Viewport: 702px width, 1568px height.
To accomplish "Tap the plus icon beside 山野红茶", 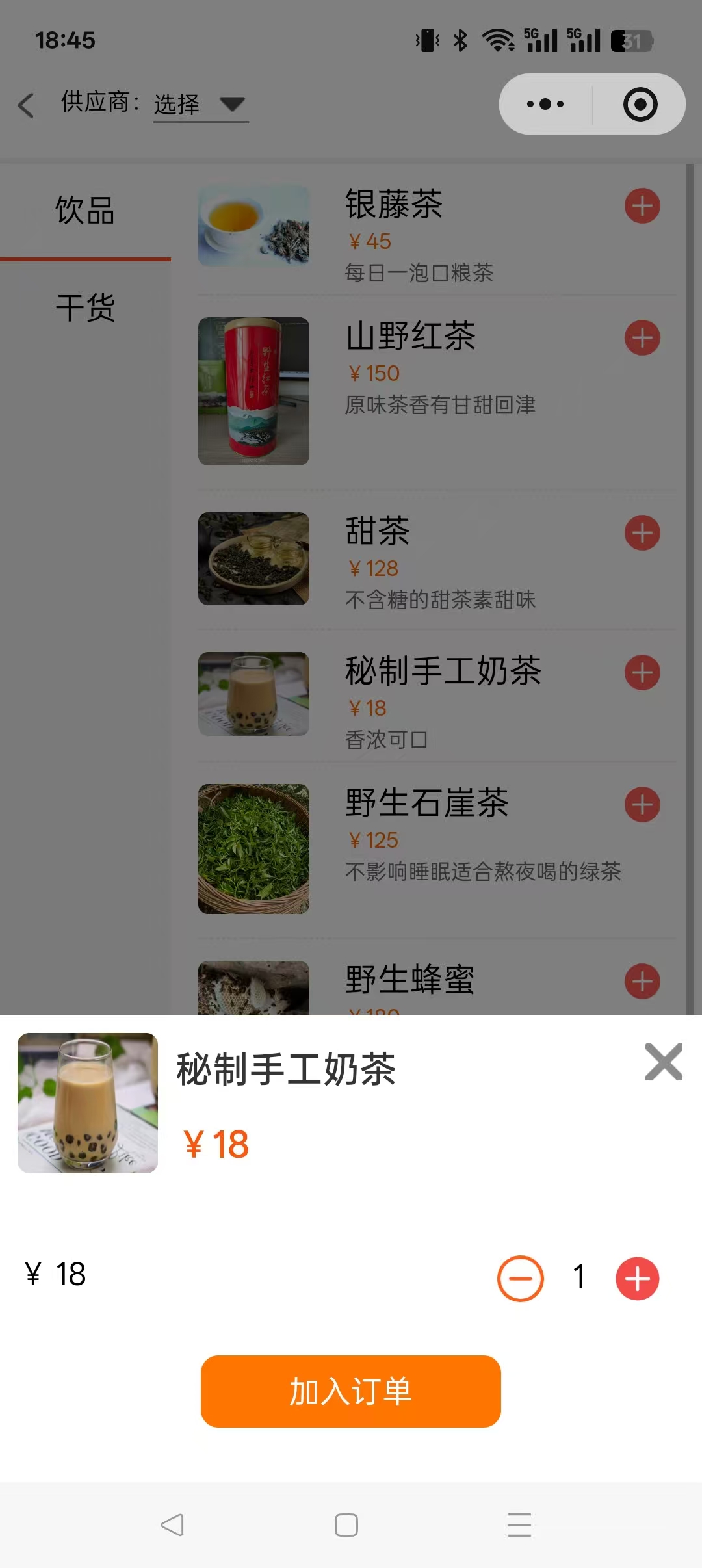I will [642, 337].
